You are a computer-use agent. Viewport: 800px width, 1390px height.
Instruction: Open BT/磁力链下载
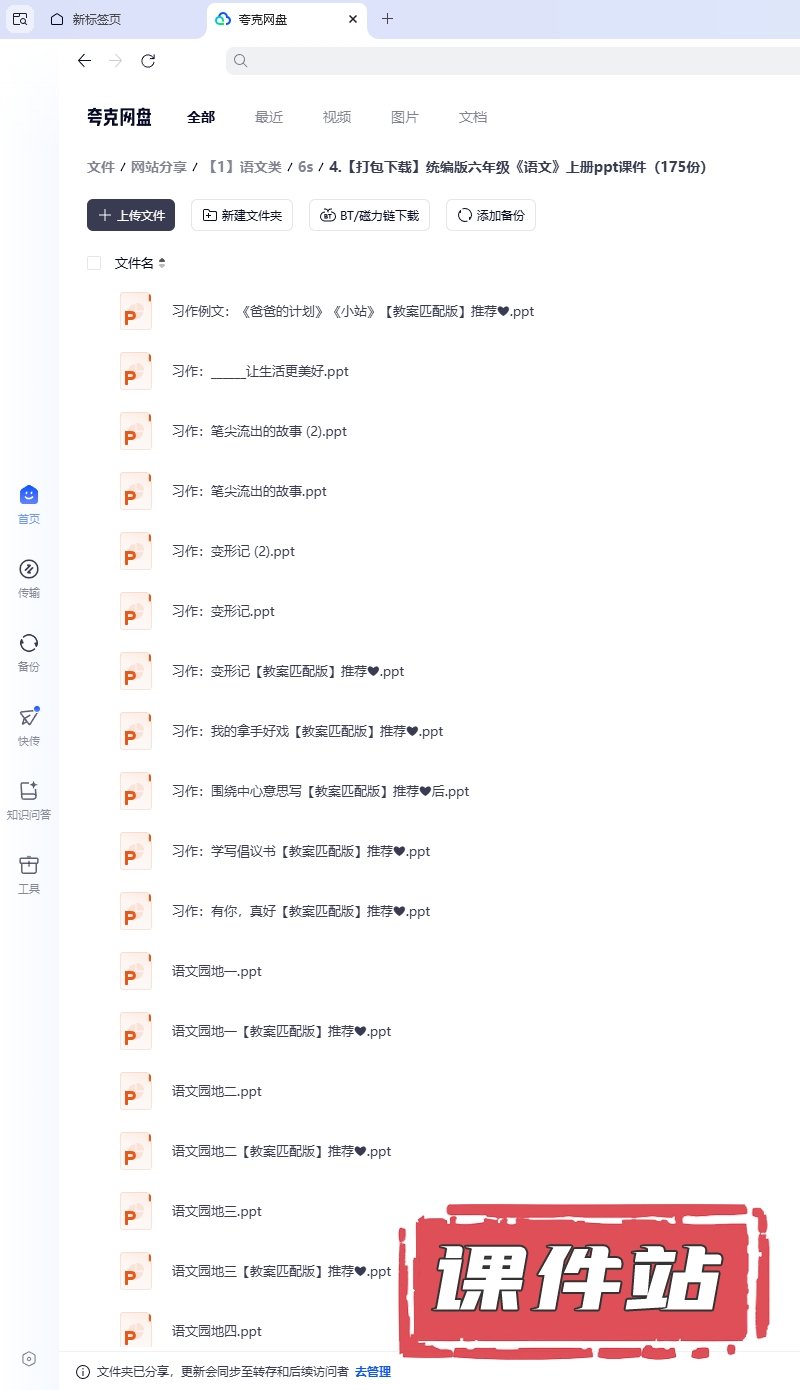click(x=369, y=215)
